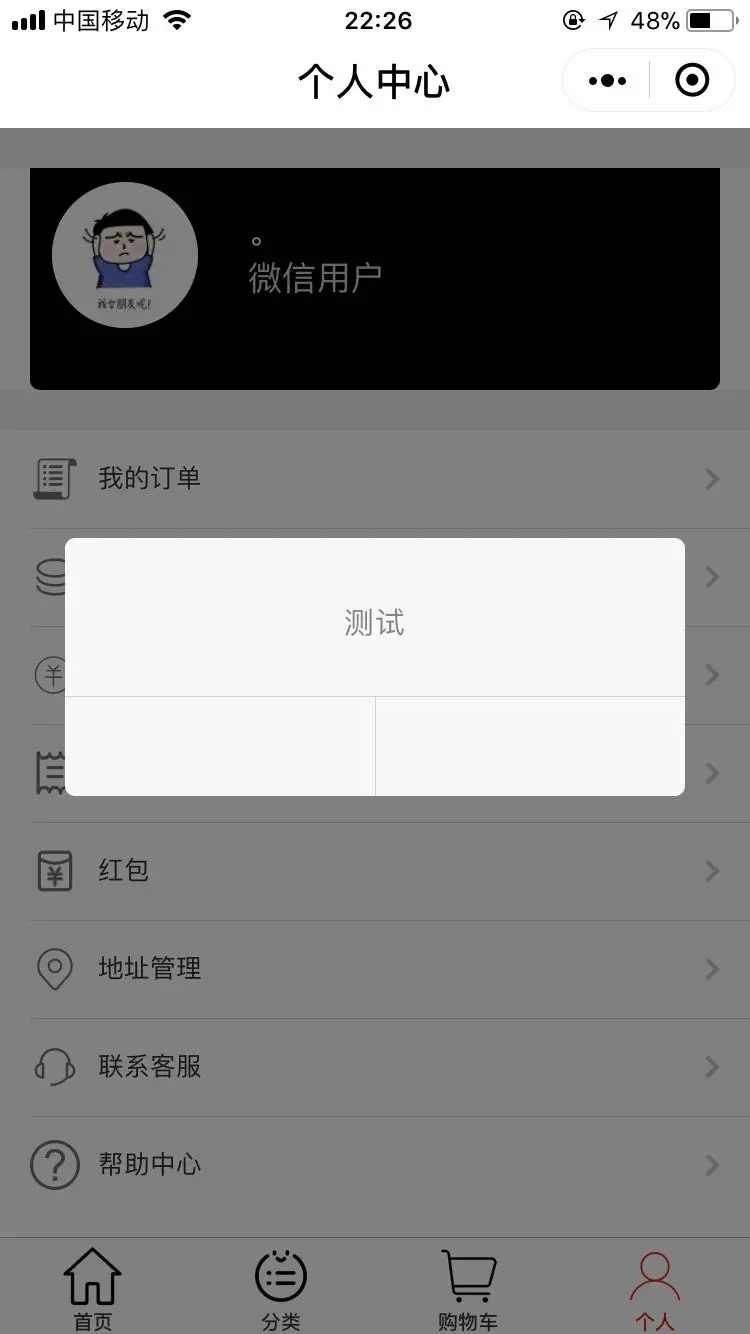This screenshot has height=1334, width=750.
Task: Tap the 微信用户 profile avatar
Action: [125, 255]
